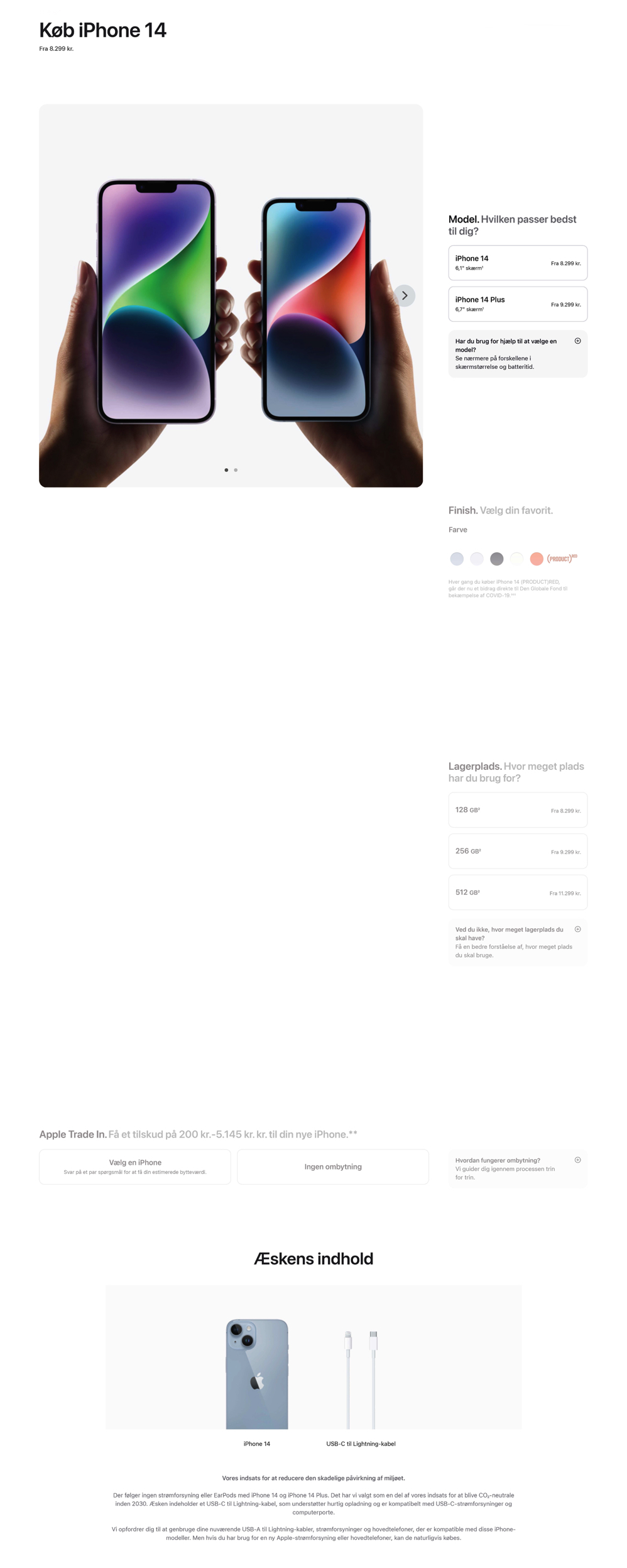Screen dimensions: 627x1568
Task: Select the midnight dark finish swatch
Action: pyautogui.click(x=496, y=559)
